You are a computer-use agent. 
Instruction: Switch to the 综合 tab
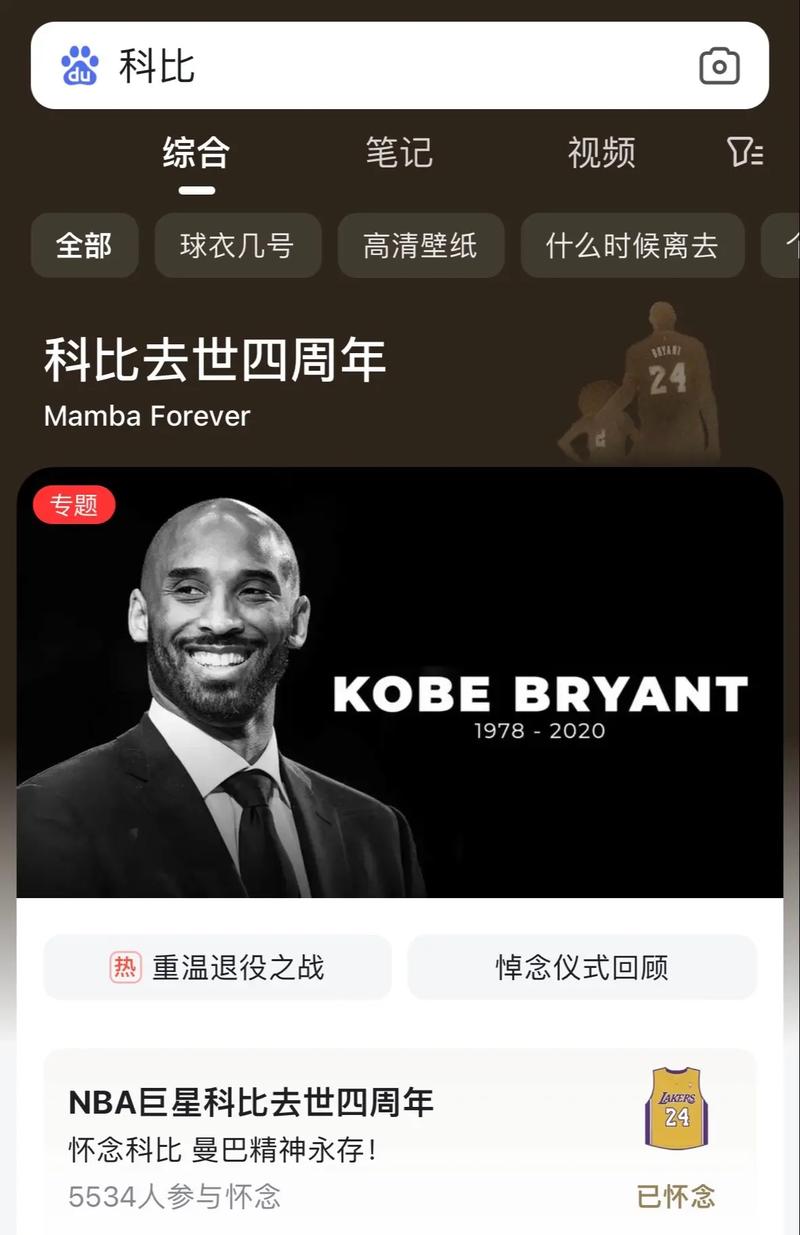(197, 153)
